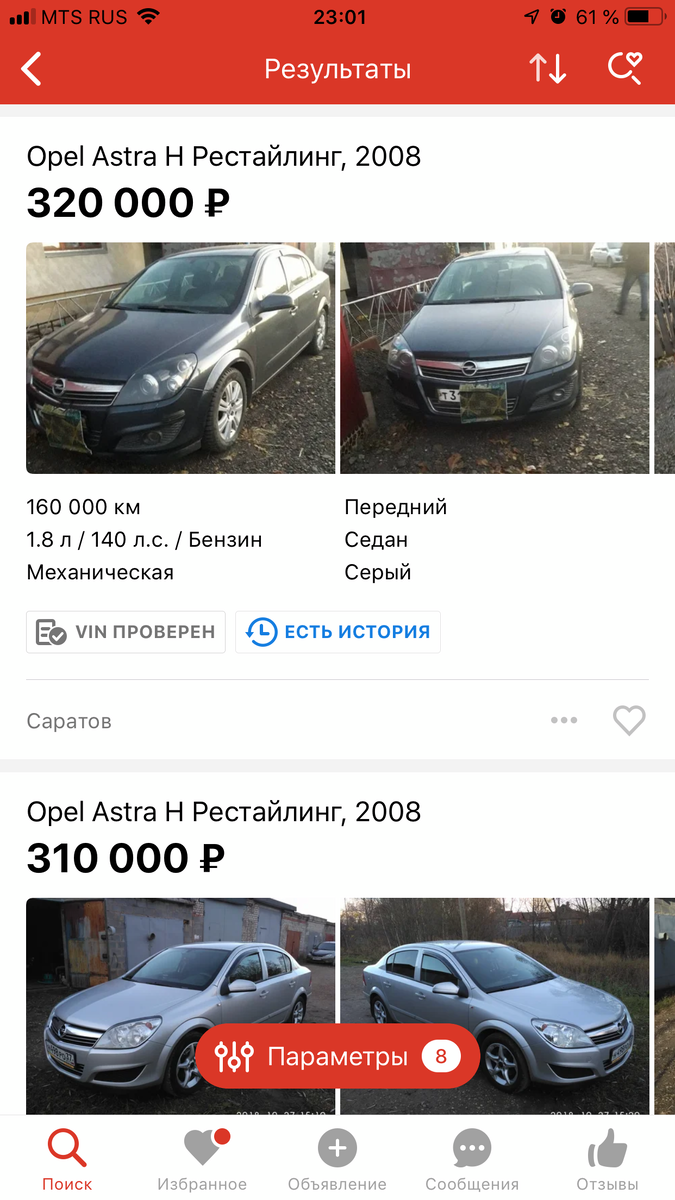This screenshot has height=1200, width=675.
Task: Go back from the Результаты screen
Action: pyautogui.click(x=32, y=69)
